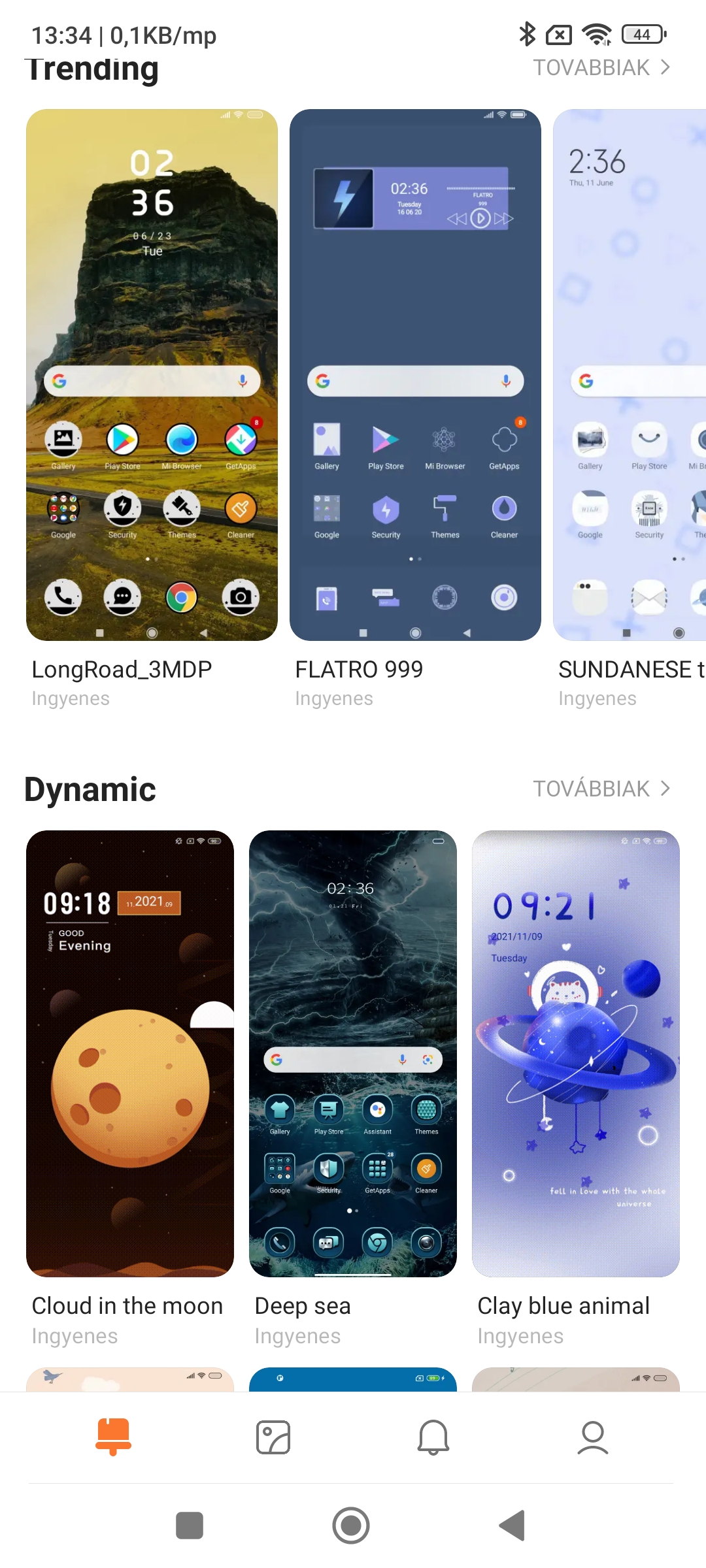706x1568 pixels.
Task: Open the SUNDANESE theme preview
Action: click(630, 374)
